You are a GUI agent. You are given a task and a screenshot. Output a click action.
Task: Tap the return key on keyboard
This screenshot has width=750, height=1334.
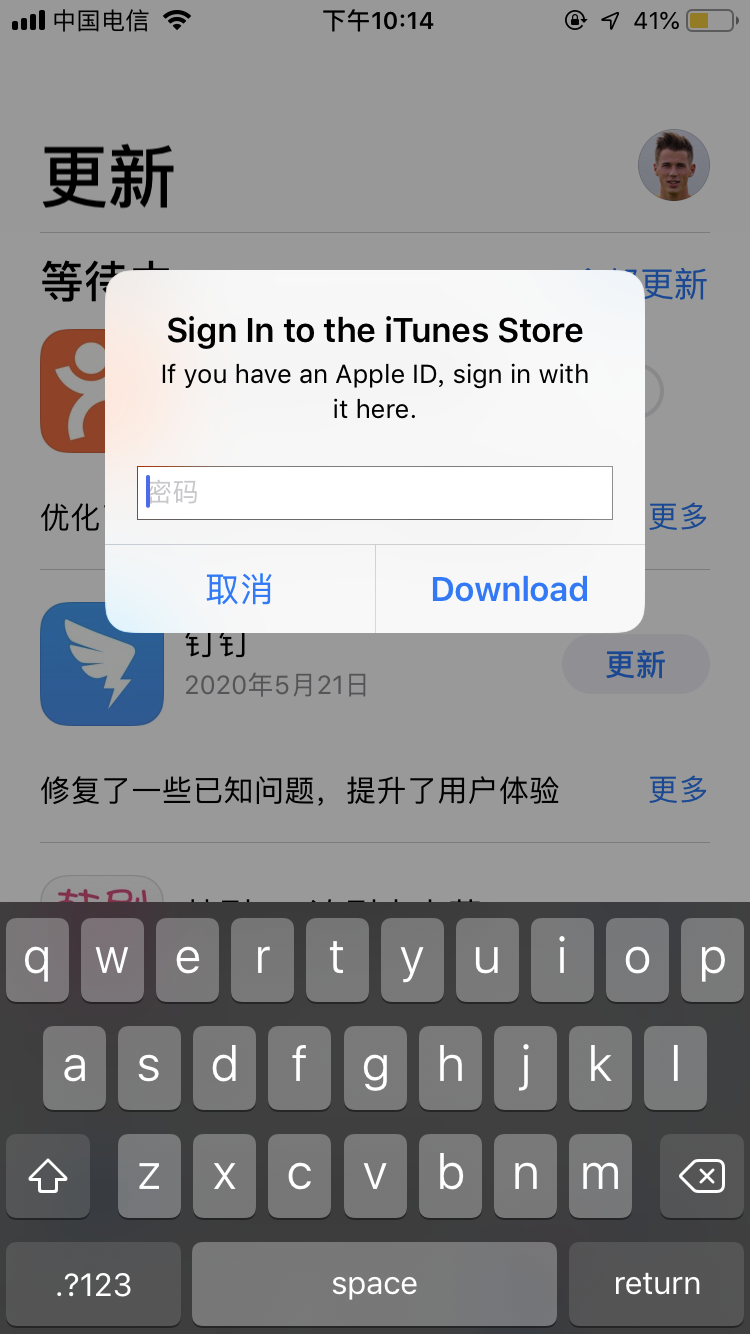[656, 1284]
